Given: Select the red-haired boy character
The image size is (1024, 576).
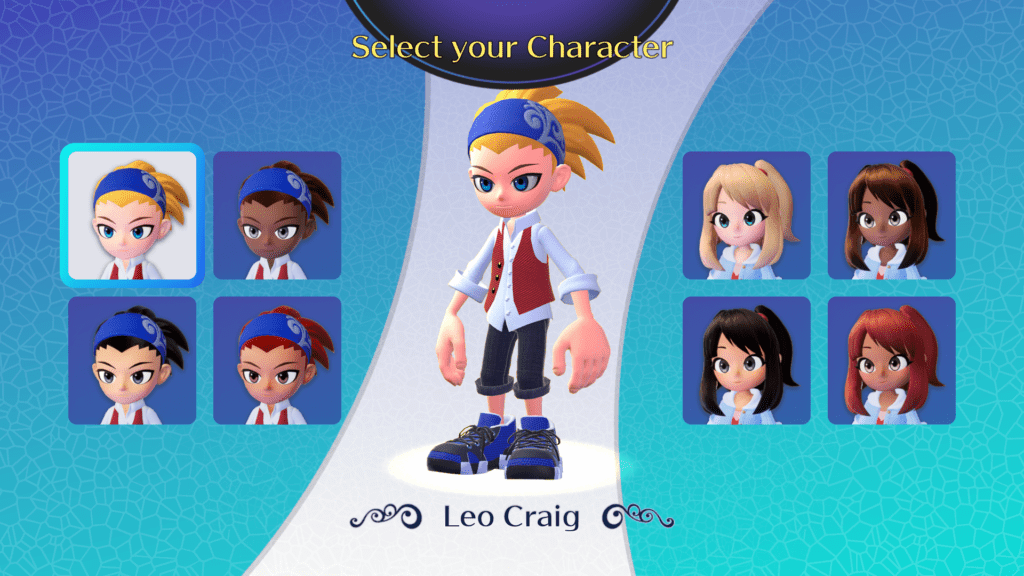Looking at the screenshot, I should [x=277, y=360].
